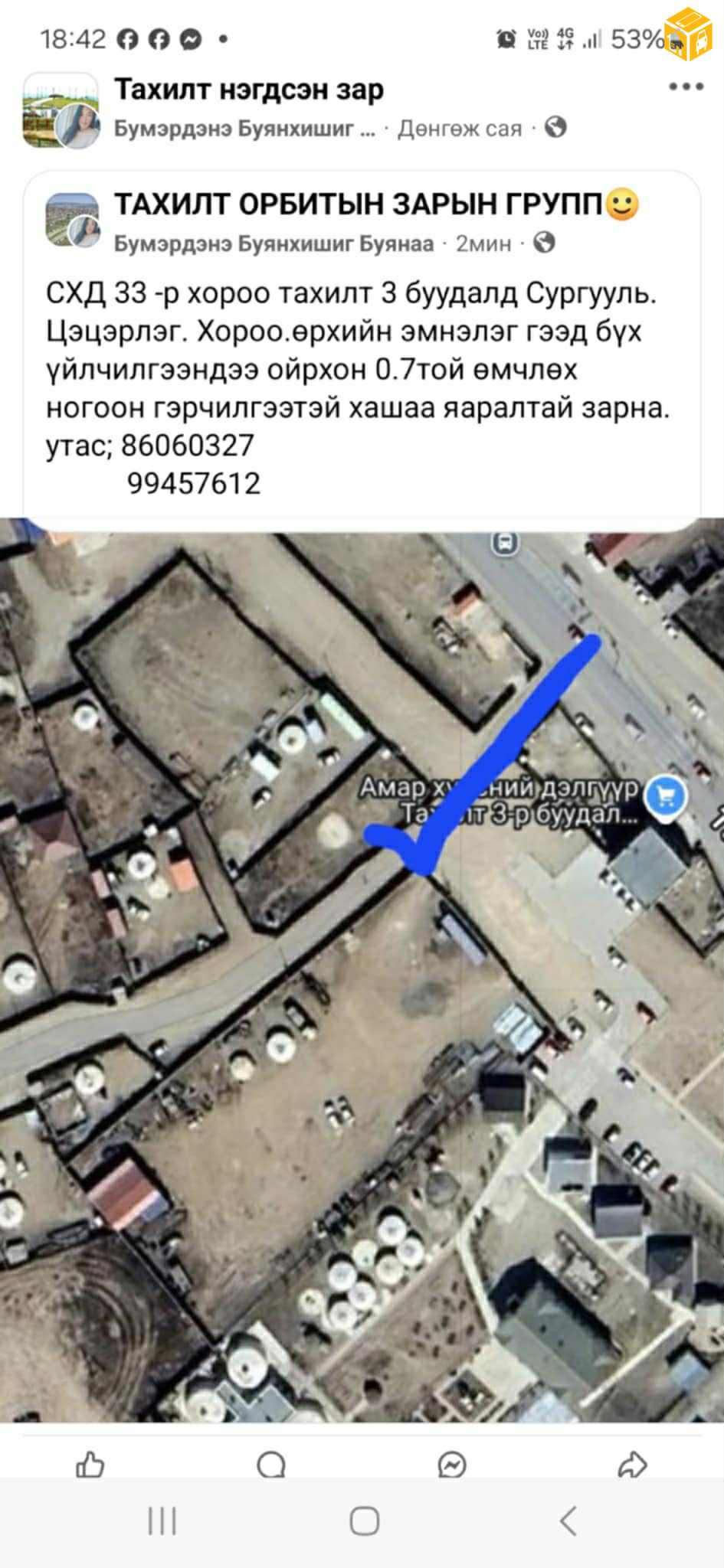Screen dimensions: 724x1568
Task: Comment on the post via the speech bubble
Action: [271, 1465]
